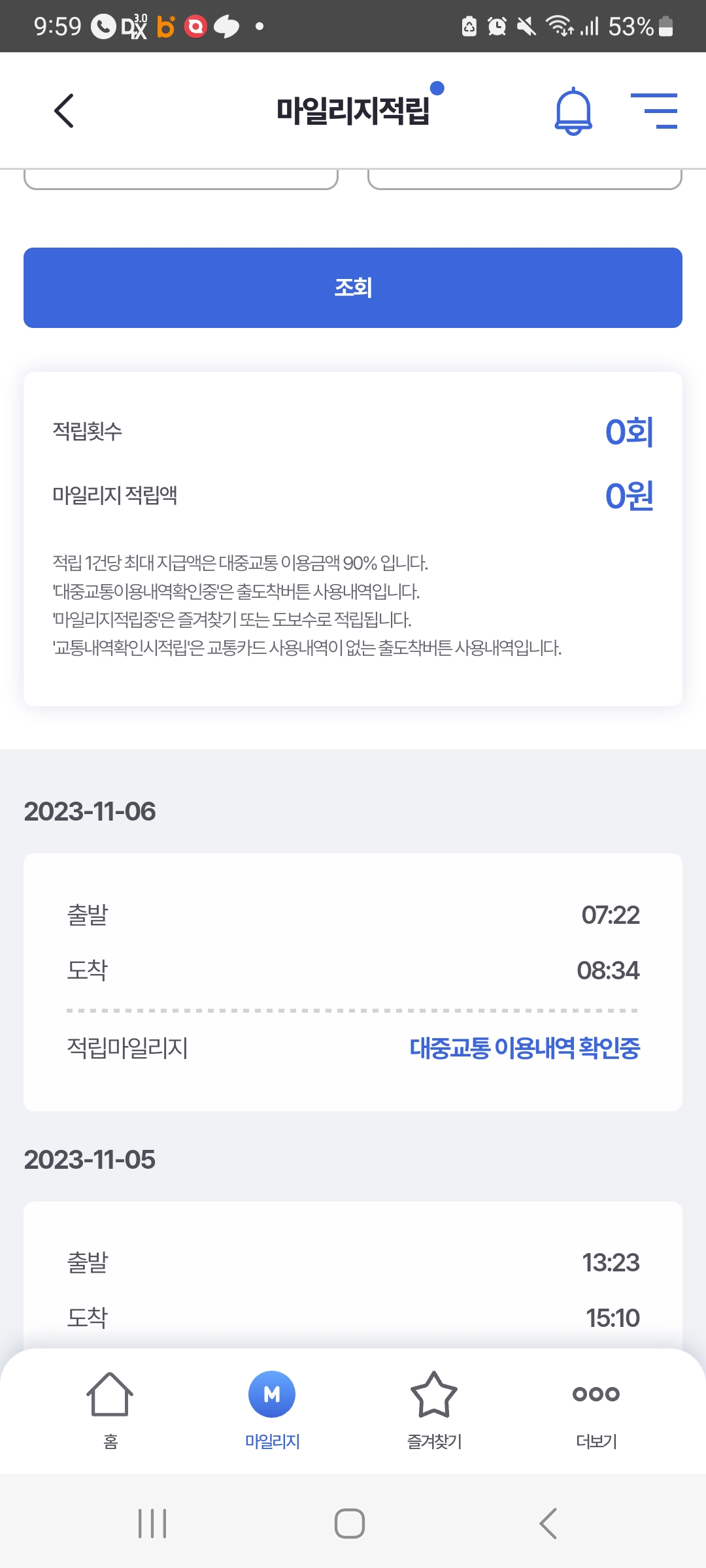Viewport: 706px width, 1568px height.
Task: Tap the 조회 search button
Action: click(x=353, y=287)
